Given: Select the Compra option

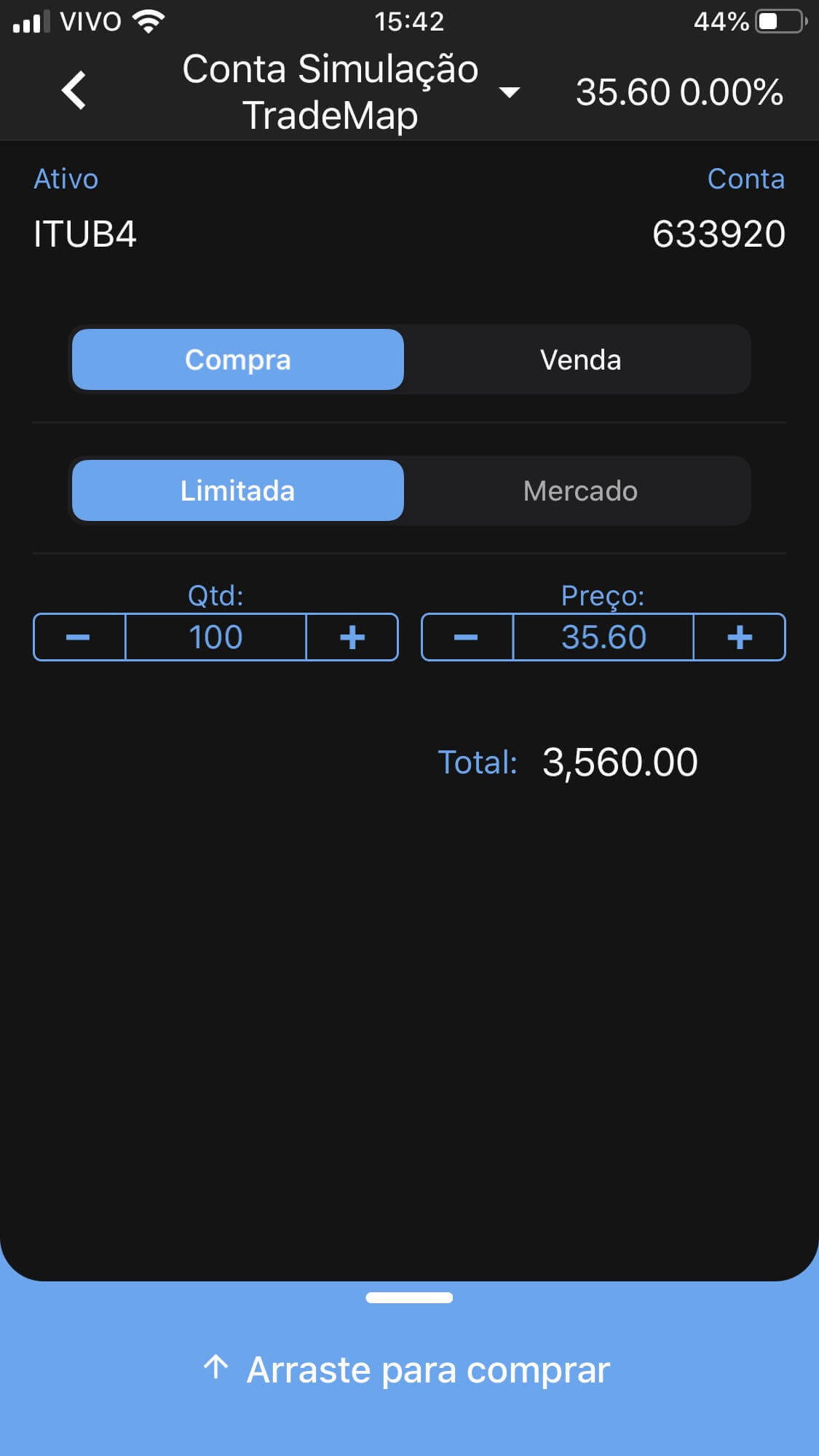Looking at the screenshot, I should pyautogui.click(x=238, y=359).
